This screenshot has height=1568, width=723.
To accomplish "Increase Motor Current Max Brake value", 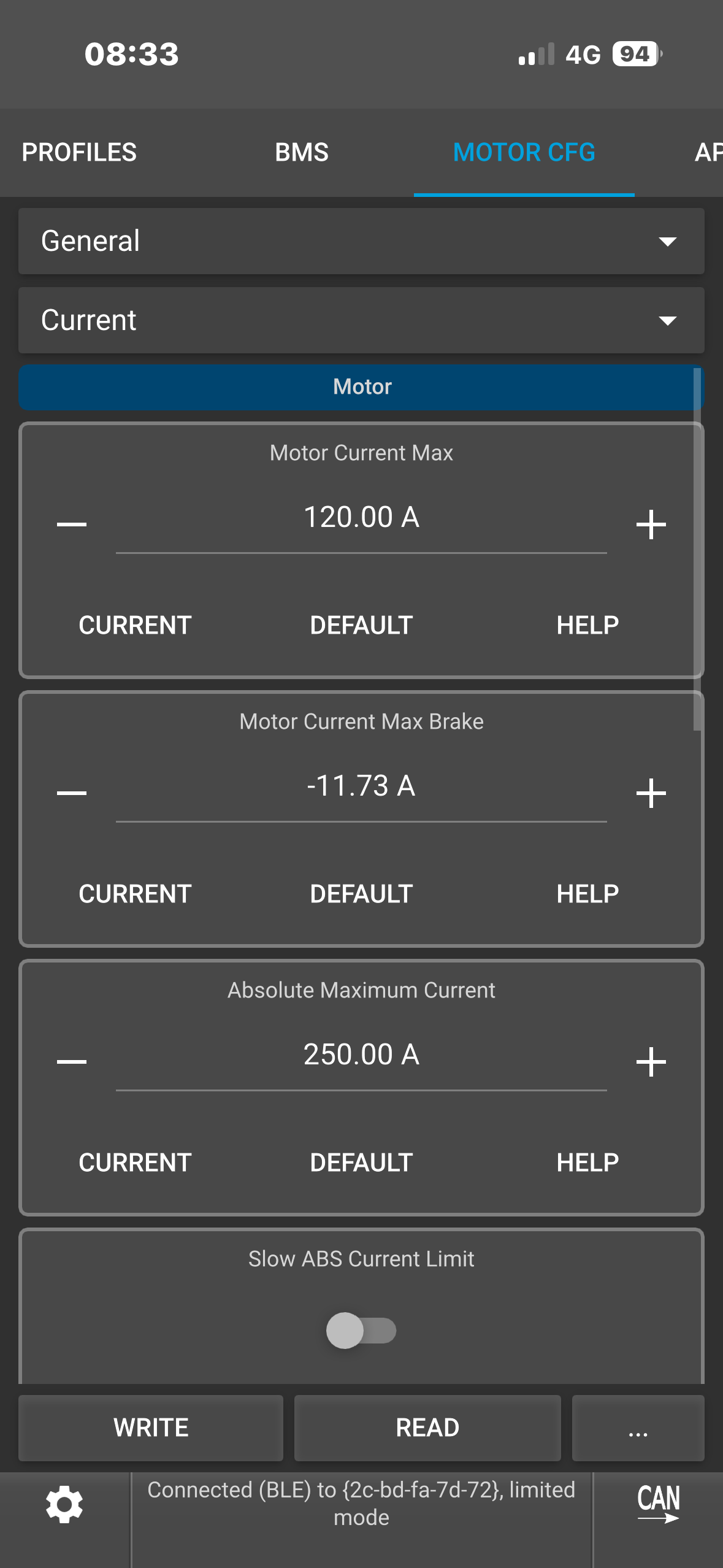I will pos(651,793).
